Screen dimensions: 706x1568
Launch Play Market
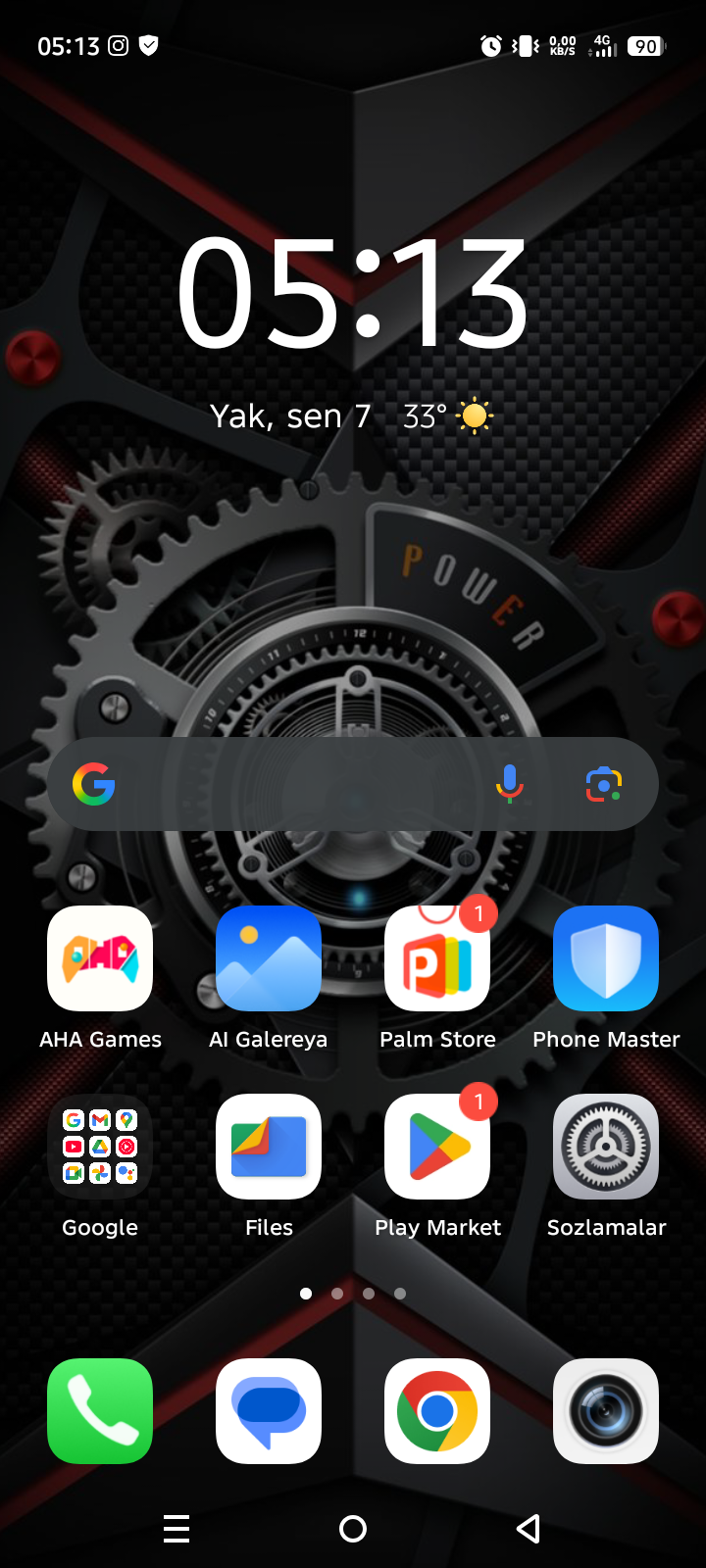pos(437,1147)
